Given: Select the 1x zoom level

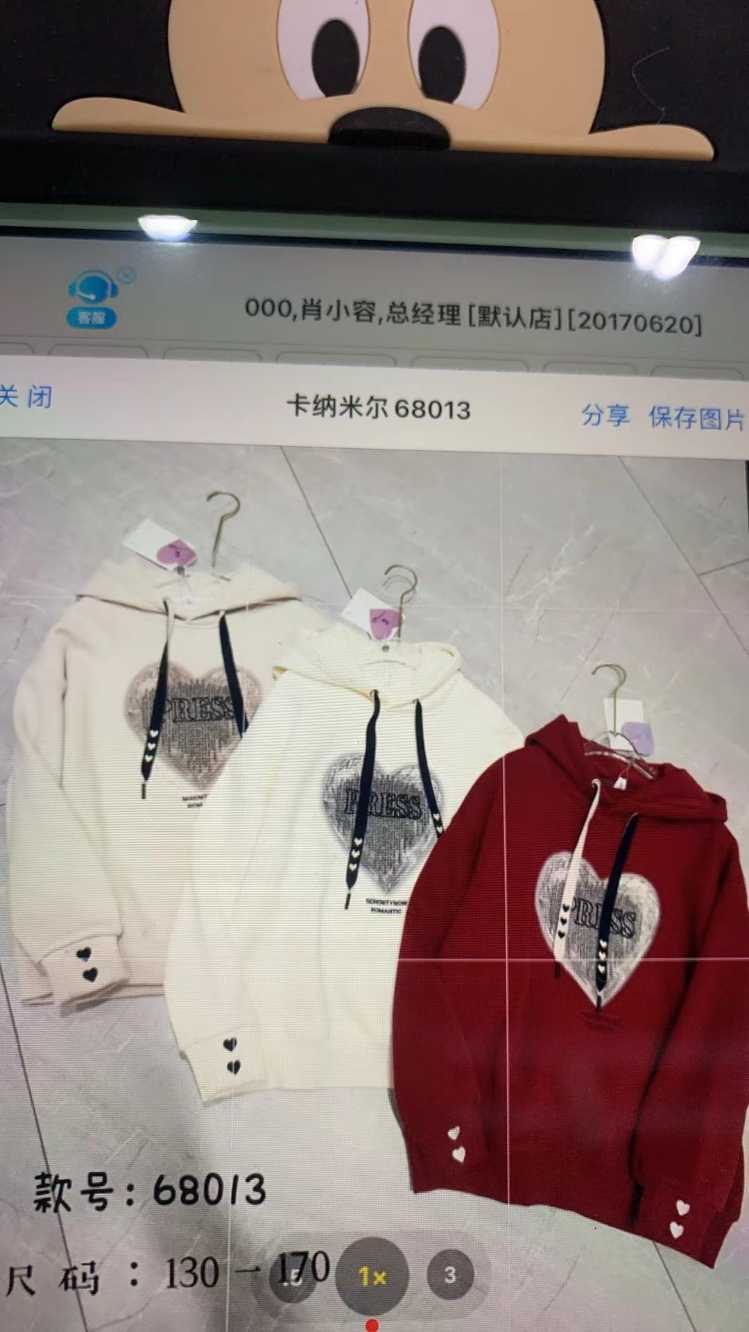Looking at the screenshot, I should click(372, 1276).
